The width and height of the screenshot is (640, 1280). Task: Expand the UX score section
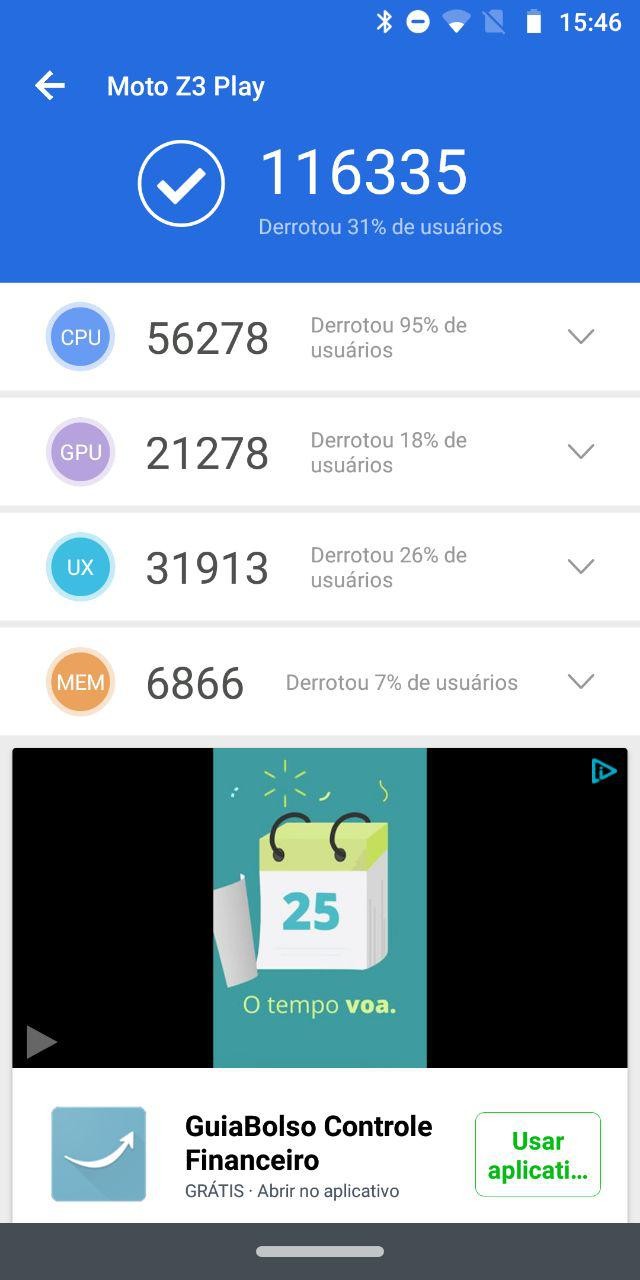(581, 567)
